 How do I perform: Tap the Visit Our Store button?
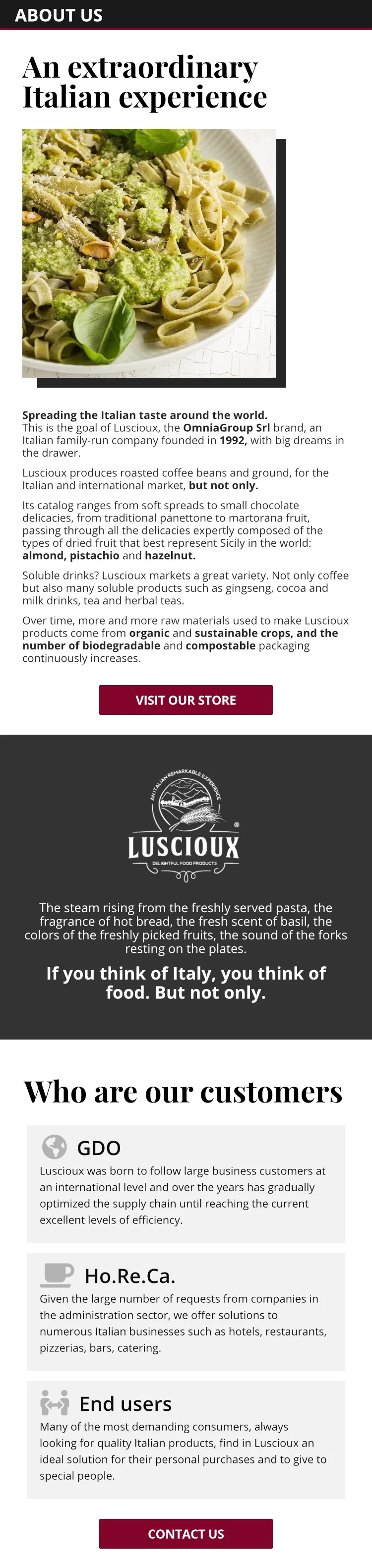point(186,699)
